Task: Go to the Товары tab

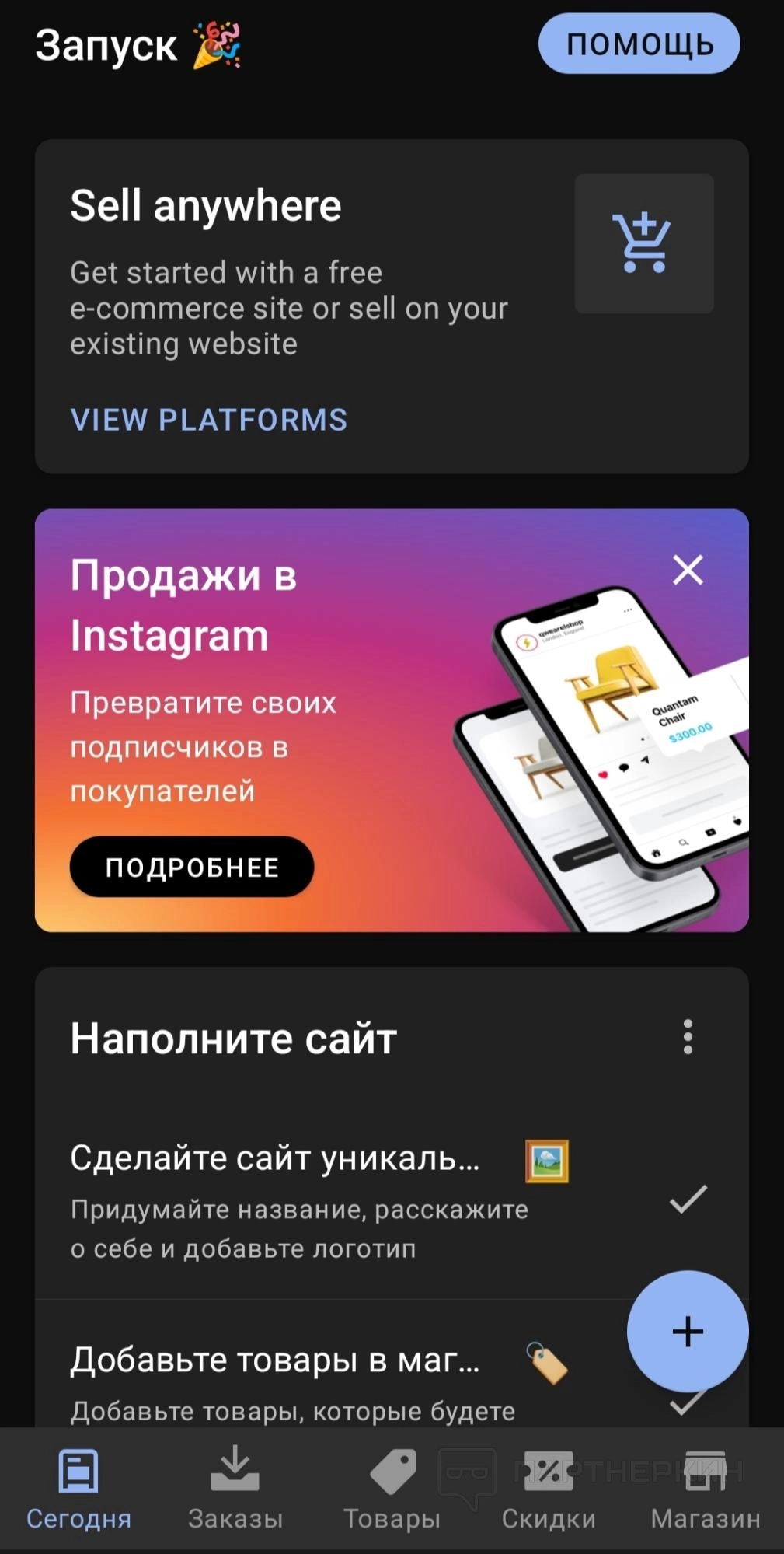Action: (x=392, y=1489)
